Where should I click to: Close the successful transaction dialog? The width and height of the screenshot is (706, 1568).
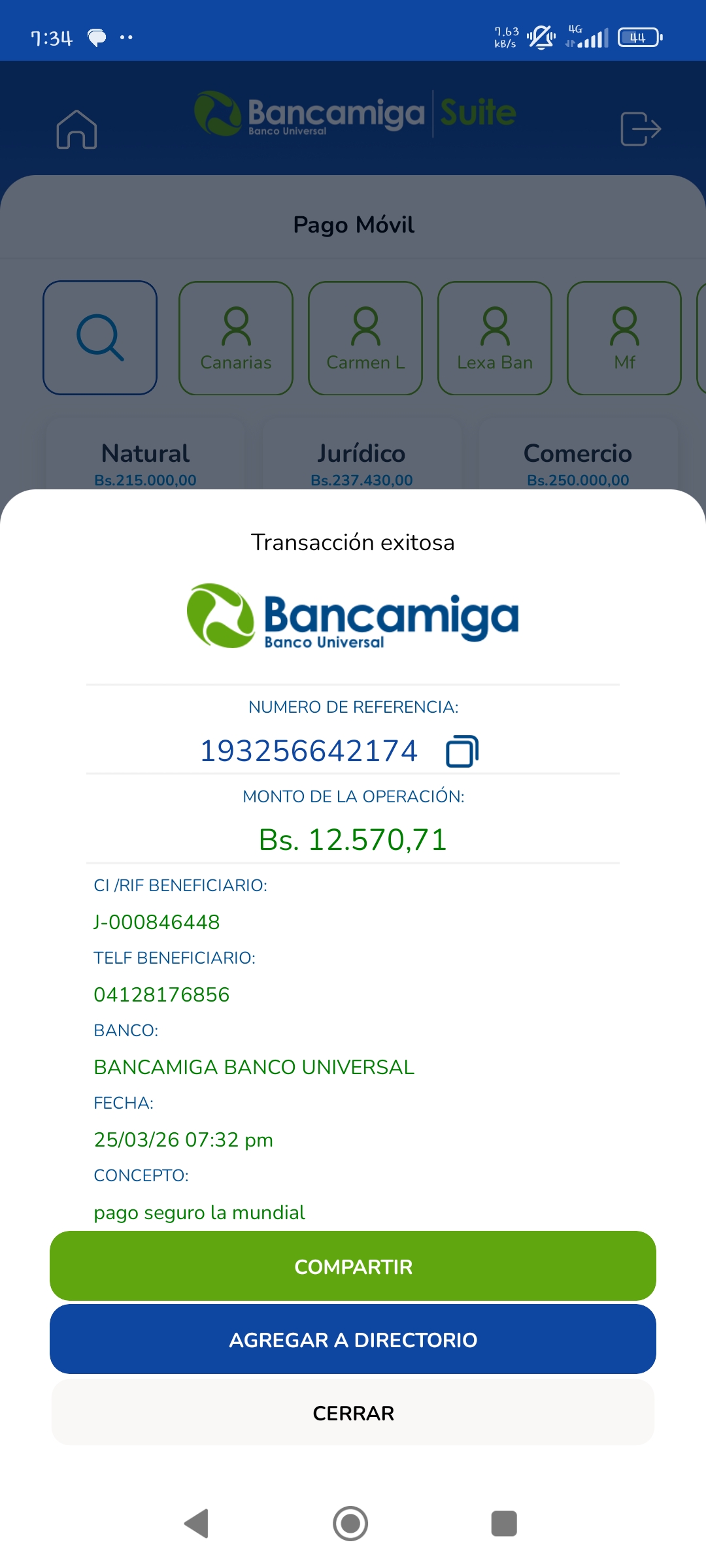(x=353, y=1413)
